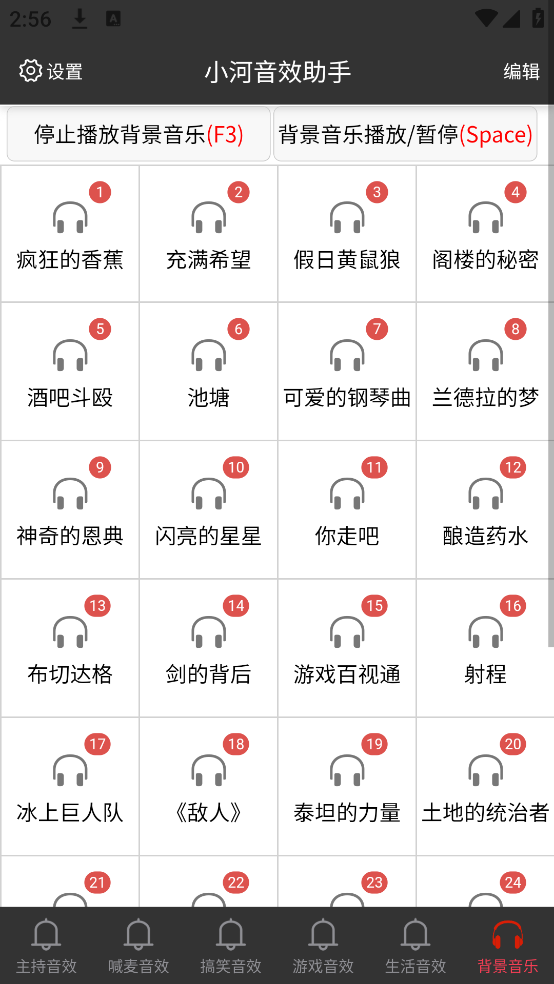Toggle 背景音乐播放/暂停 play pause button

coord(405,134)
